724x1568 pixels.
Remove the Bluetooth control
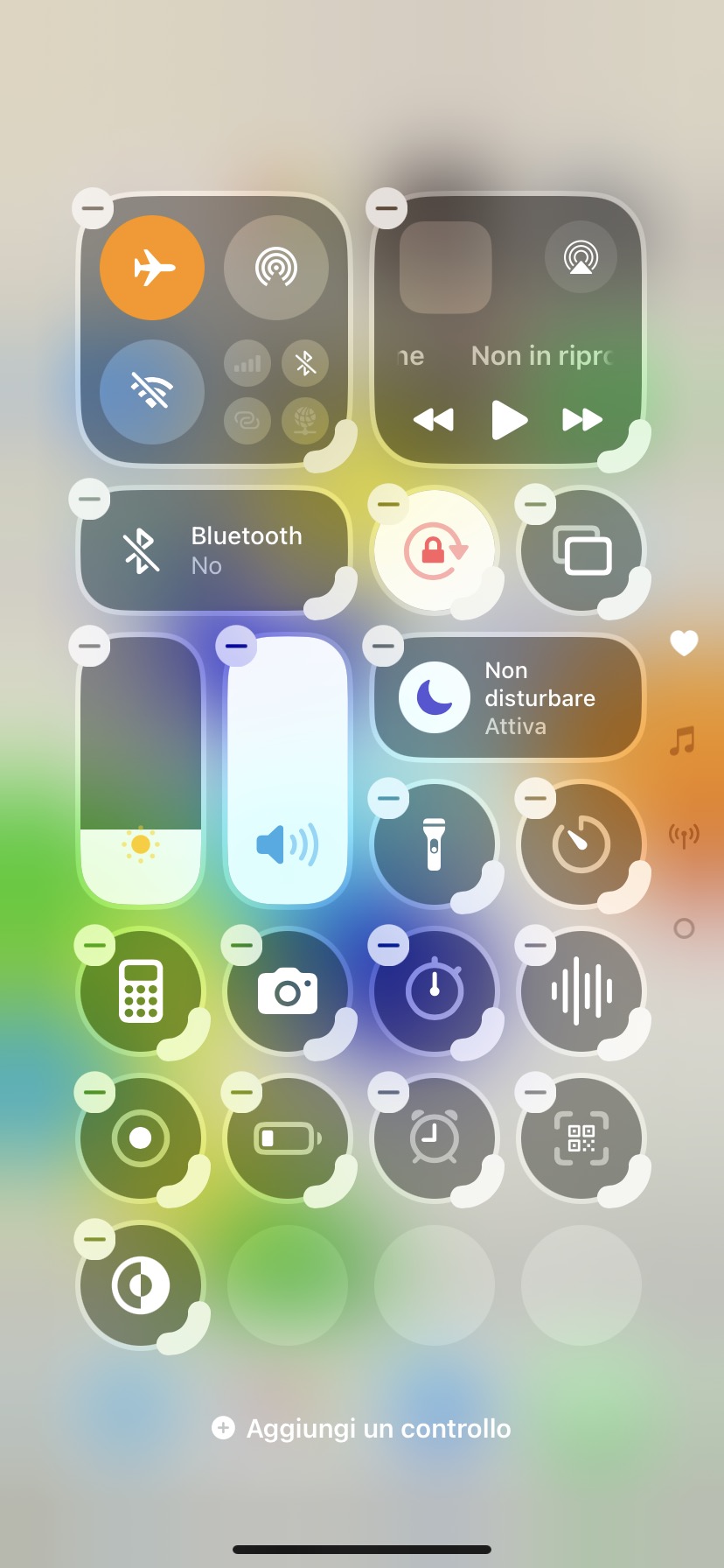tap(89, 500)
